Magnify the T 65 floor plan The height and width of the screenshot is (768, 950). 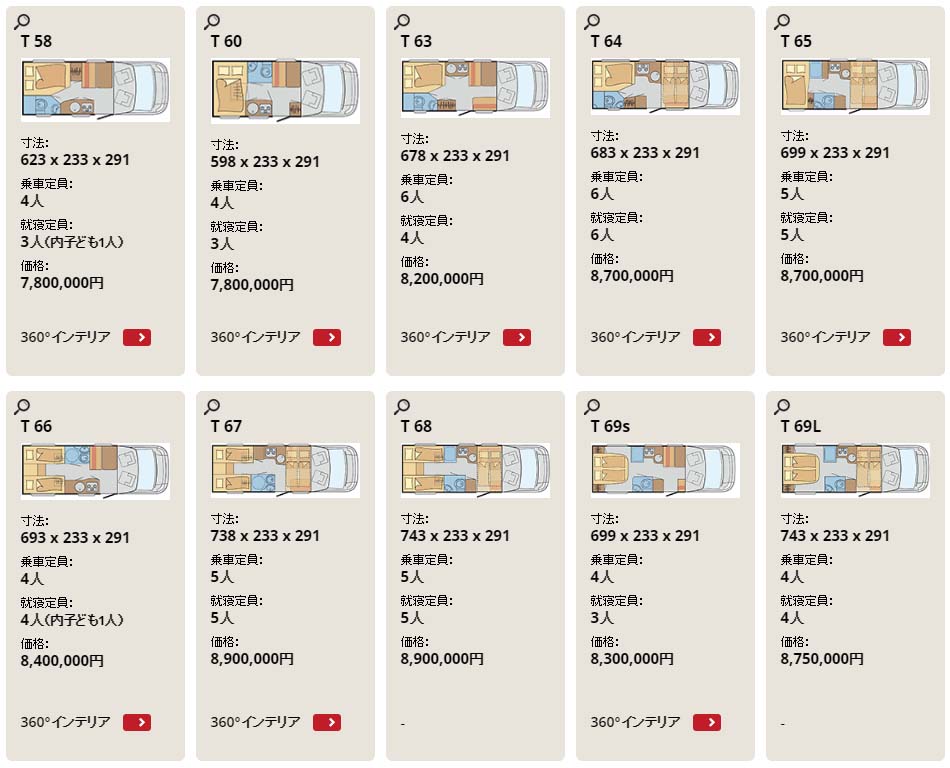click(x=782, y=22)
